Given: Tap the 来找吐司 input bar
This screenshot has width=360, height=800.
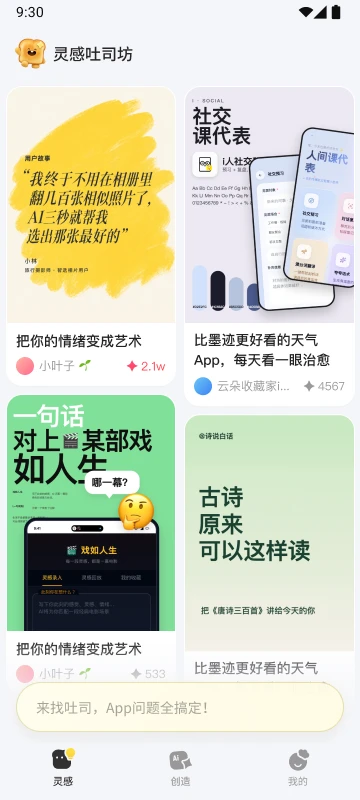Looking at the screenshot, I should click(x=180, y=708).
